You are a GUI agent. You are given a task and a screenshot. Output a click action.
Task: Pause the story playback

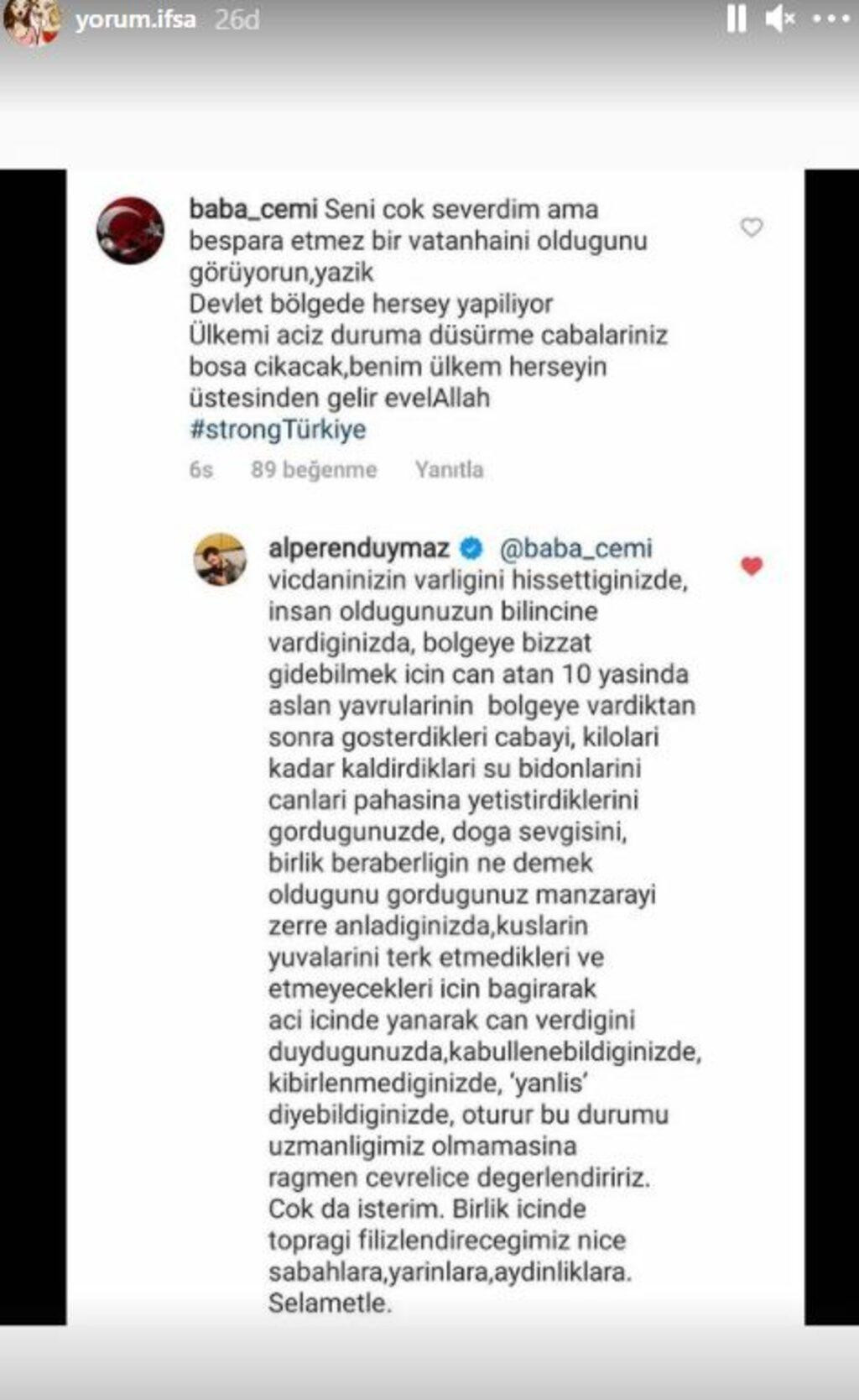pos(736,18)
